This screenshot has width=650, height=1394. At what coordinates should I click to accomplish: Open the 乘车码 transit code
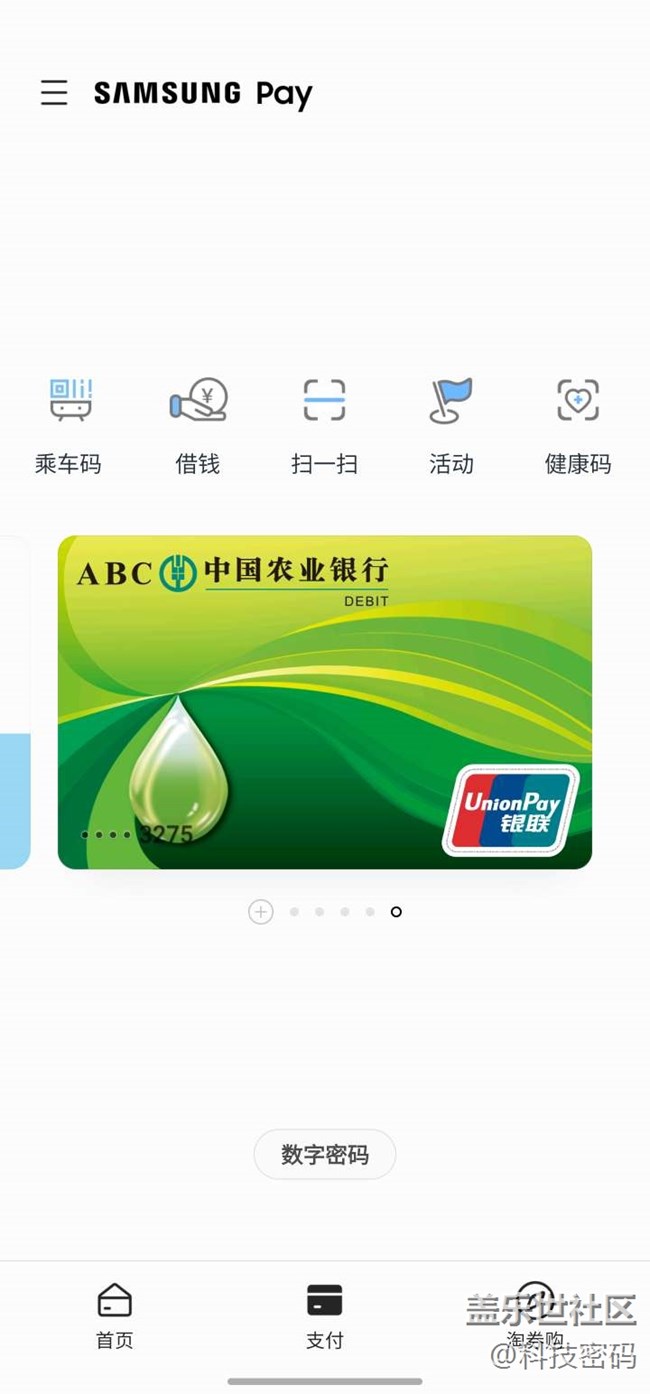click(69, 422)
